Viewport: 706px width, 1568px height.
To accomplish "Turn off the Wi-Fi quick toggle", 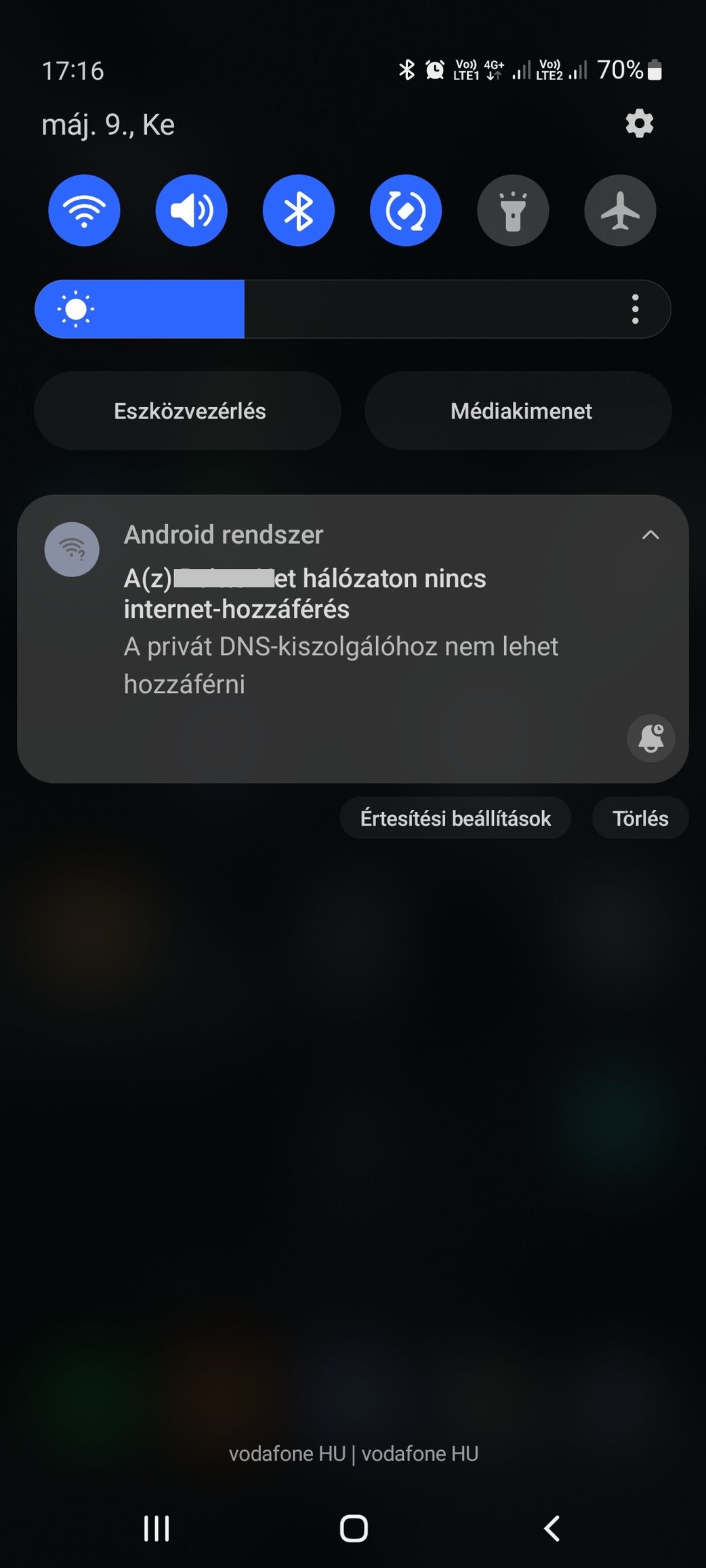I will pos(84,211).
